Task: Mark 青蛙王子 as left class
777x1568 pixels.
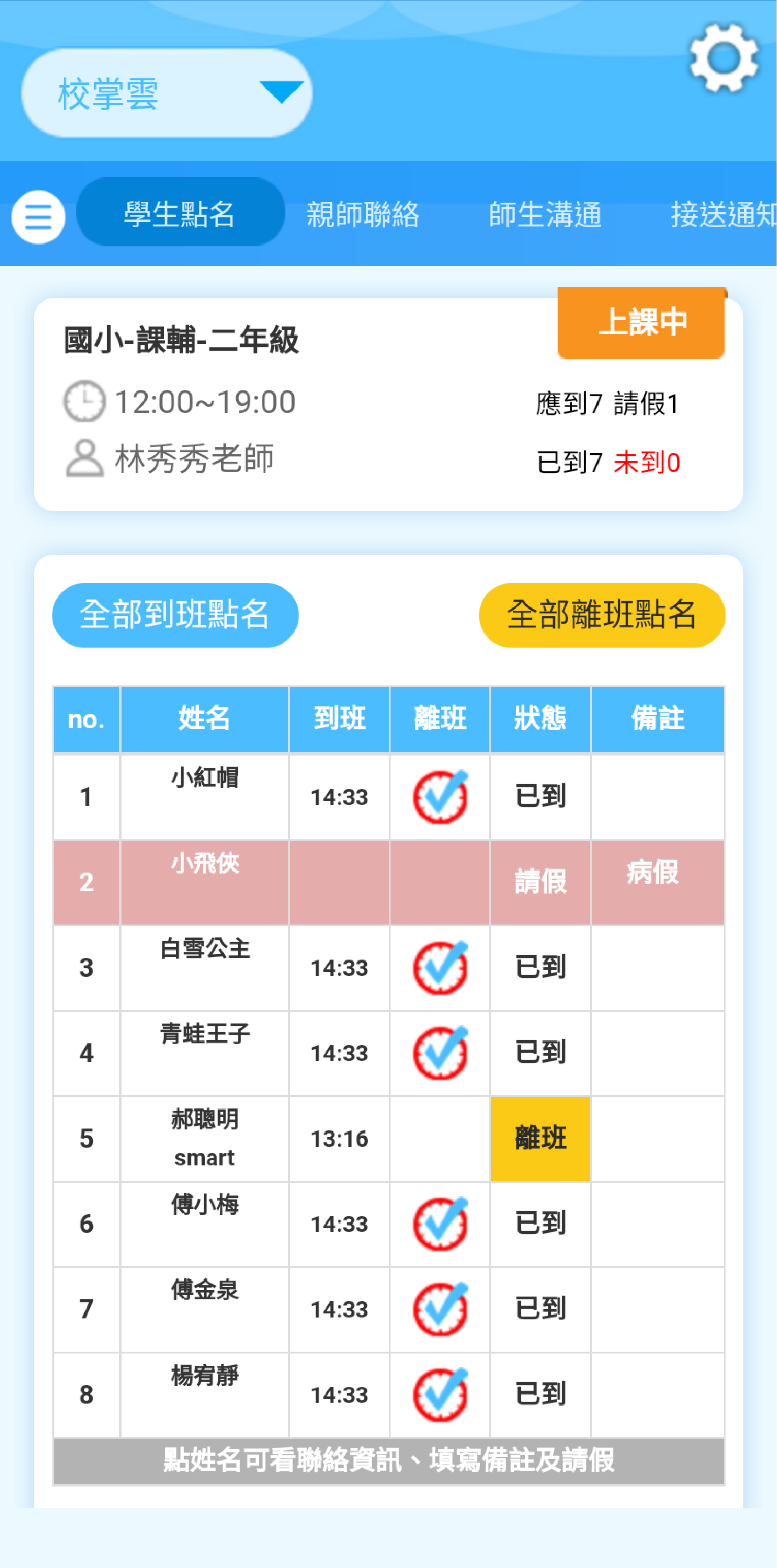Action: pos(440,1052)
